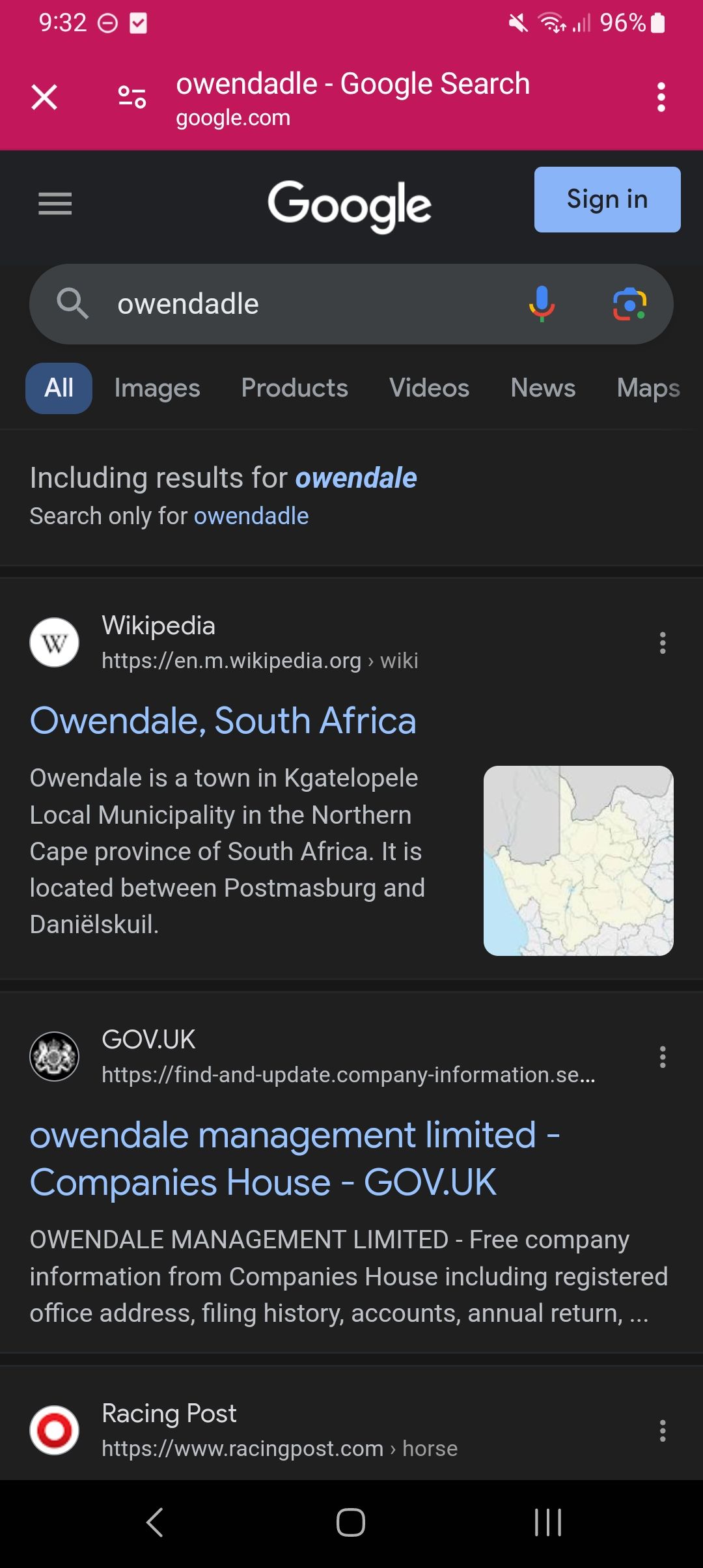Open more options for Racing Post result

coord(662,1431)
